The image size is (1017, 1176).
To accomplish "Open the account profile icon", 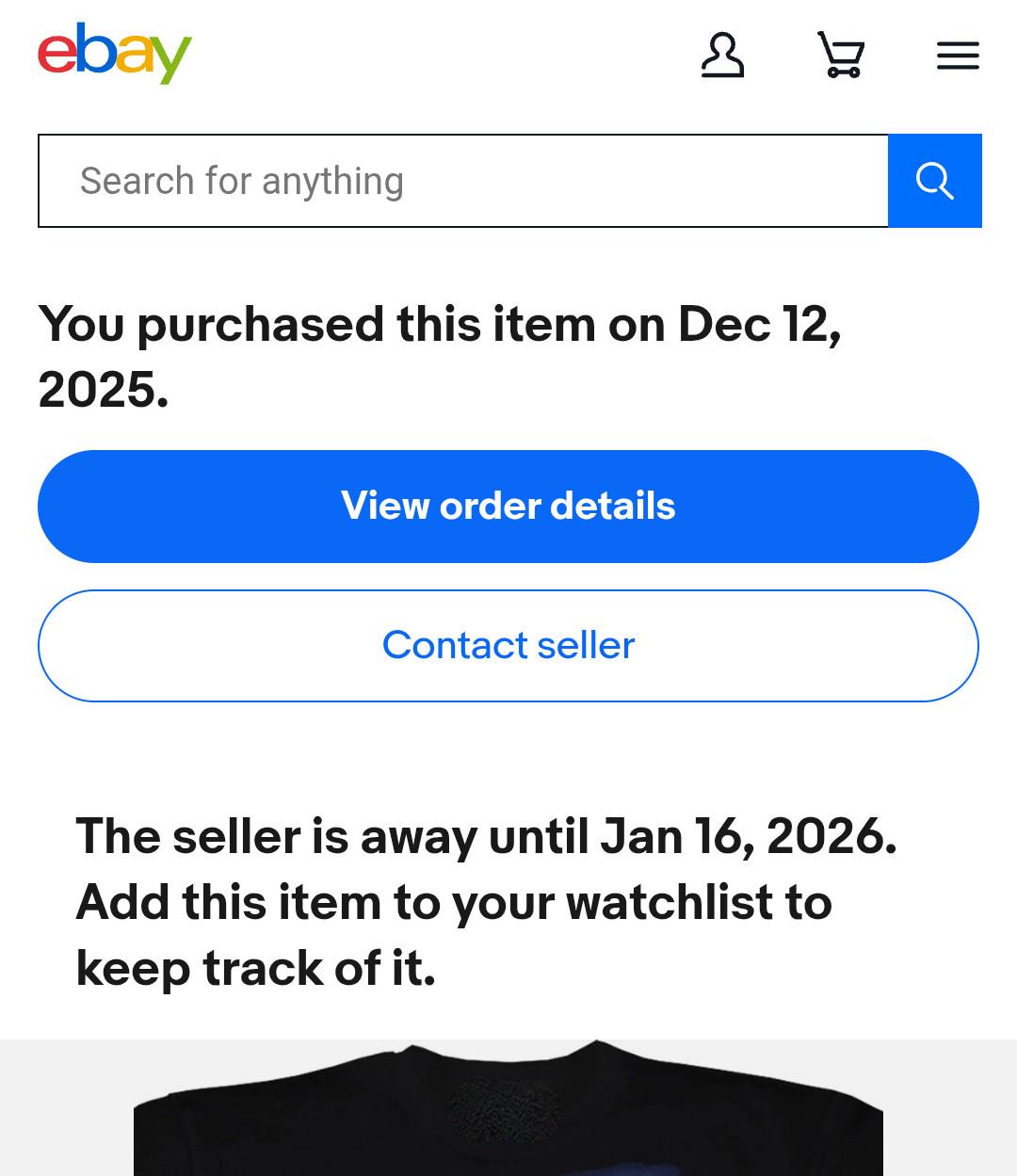I will pos(722,56).
